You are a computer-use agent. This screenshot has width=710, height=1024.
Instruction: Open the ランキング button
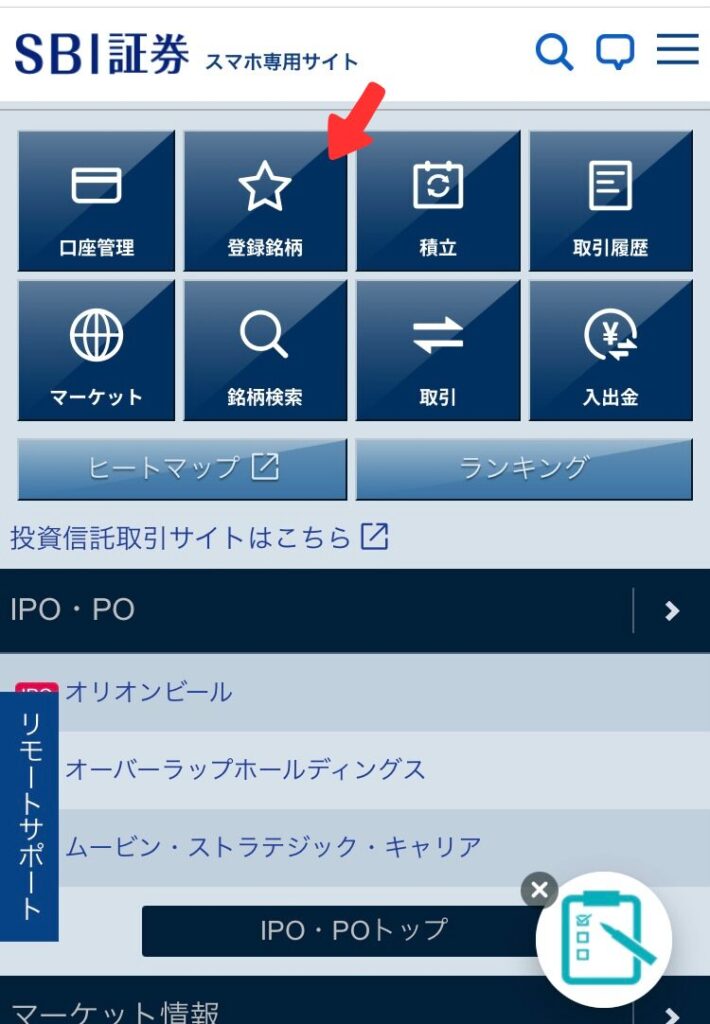524,468
